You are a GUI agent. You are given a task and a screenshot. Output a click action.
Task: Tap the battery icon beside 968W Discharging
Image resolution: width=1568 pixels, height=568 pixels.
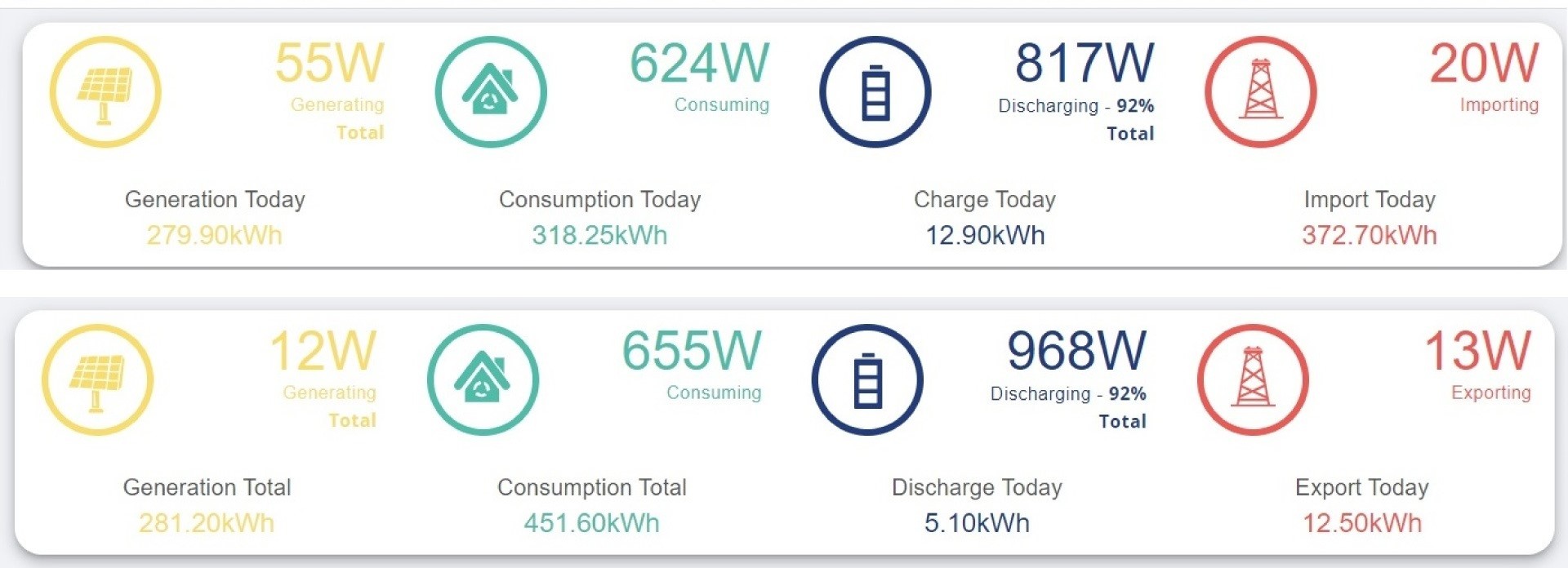click(x=867, y=379)
